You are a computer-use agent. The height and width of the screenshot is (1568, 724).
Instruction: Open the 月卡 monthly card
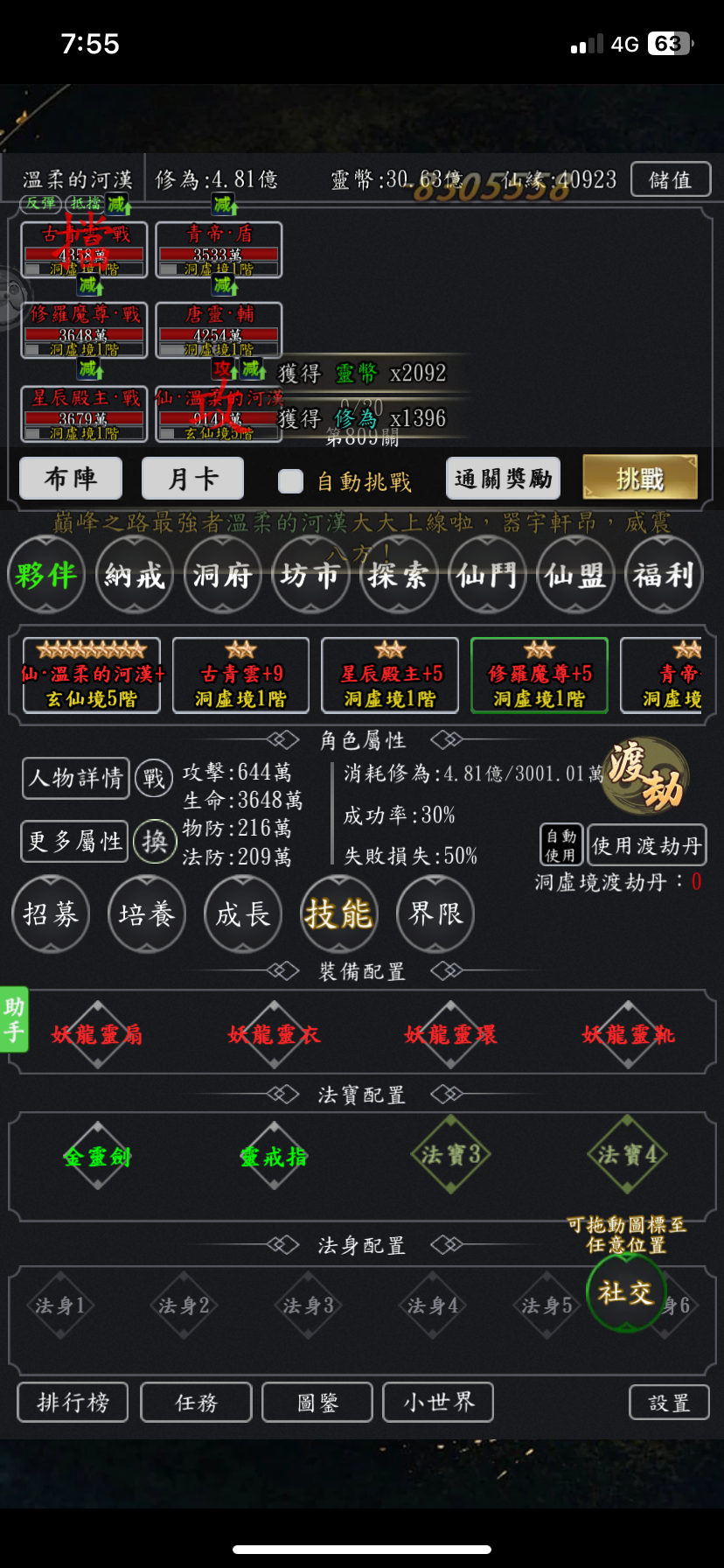pos(192,479)
